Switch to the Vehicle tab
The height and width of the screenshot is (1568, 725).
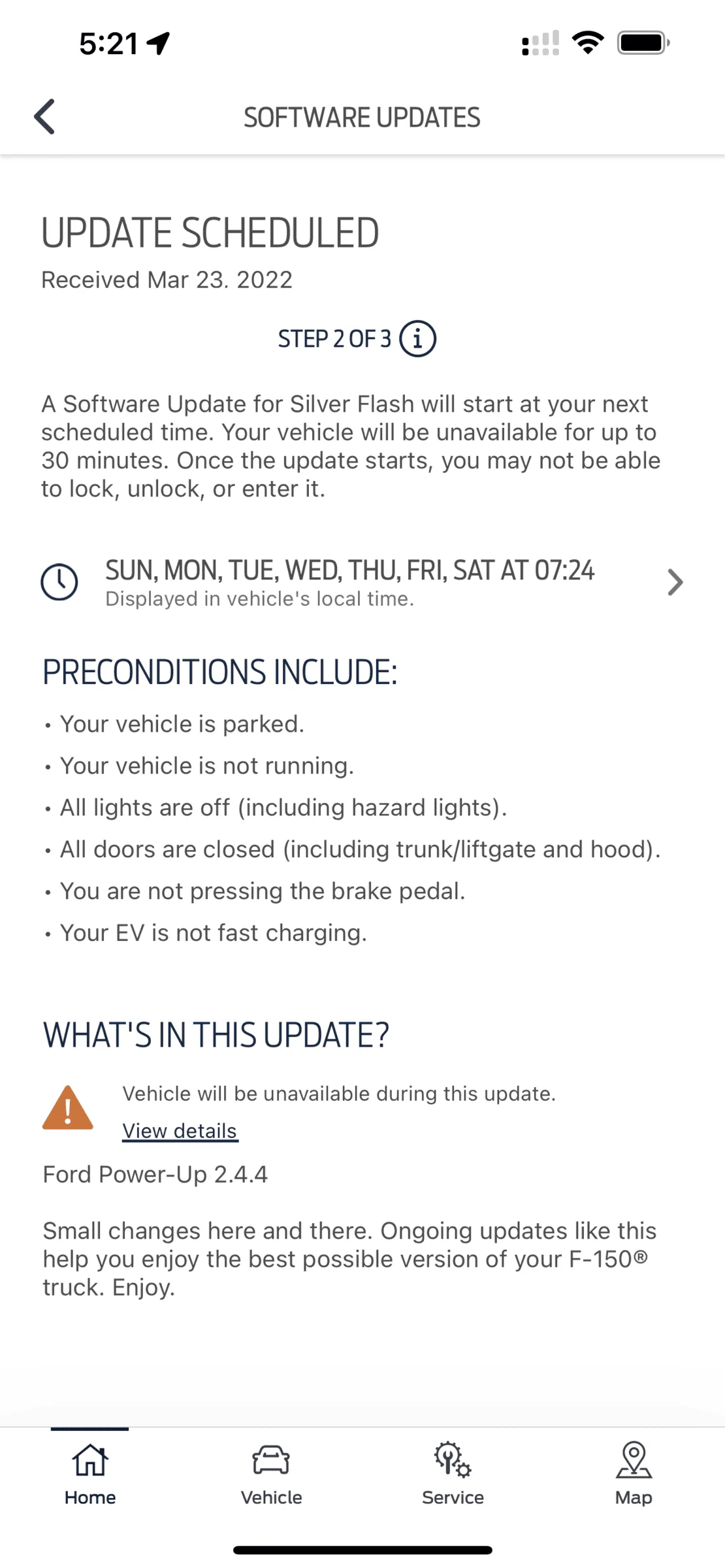tap(271, 1473)
